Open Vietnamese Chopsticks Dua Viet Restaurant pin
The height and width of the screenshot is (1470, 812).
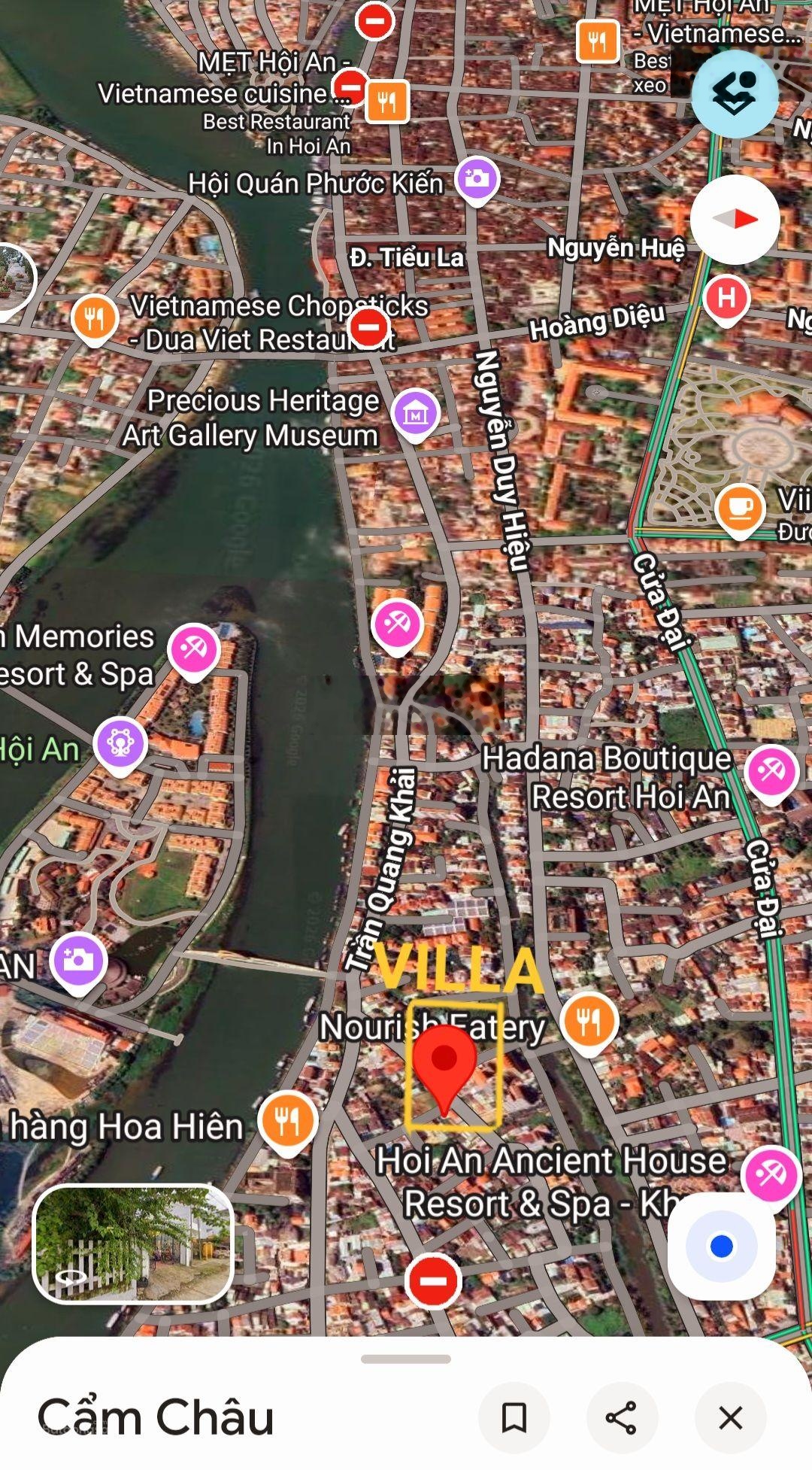pos(94,318)
